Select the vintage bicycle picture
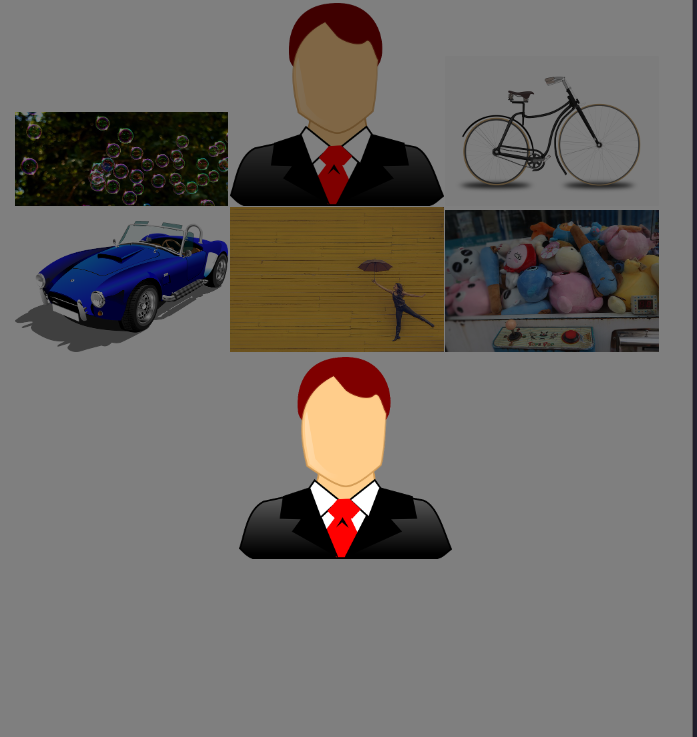697x737 pixels. click(551, 131)
